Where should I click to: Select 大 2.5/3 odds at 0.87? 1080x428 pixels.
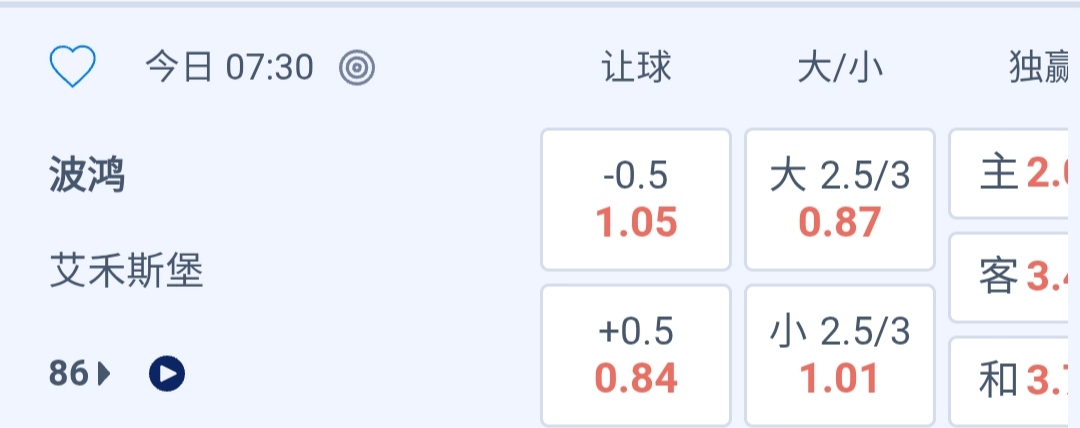[x=840, y=200]
